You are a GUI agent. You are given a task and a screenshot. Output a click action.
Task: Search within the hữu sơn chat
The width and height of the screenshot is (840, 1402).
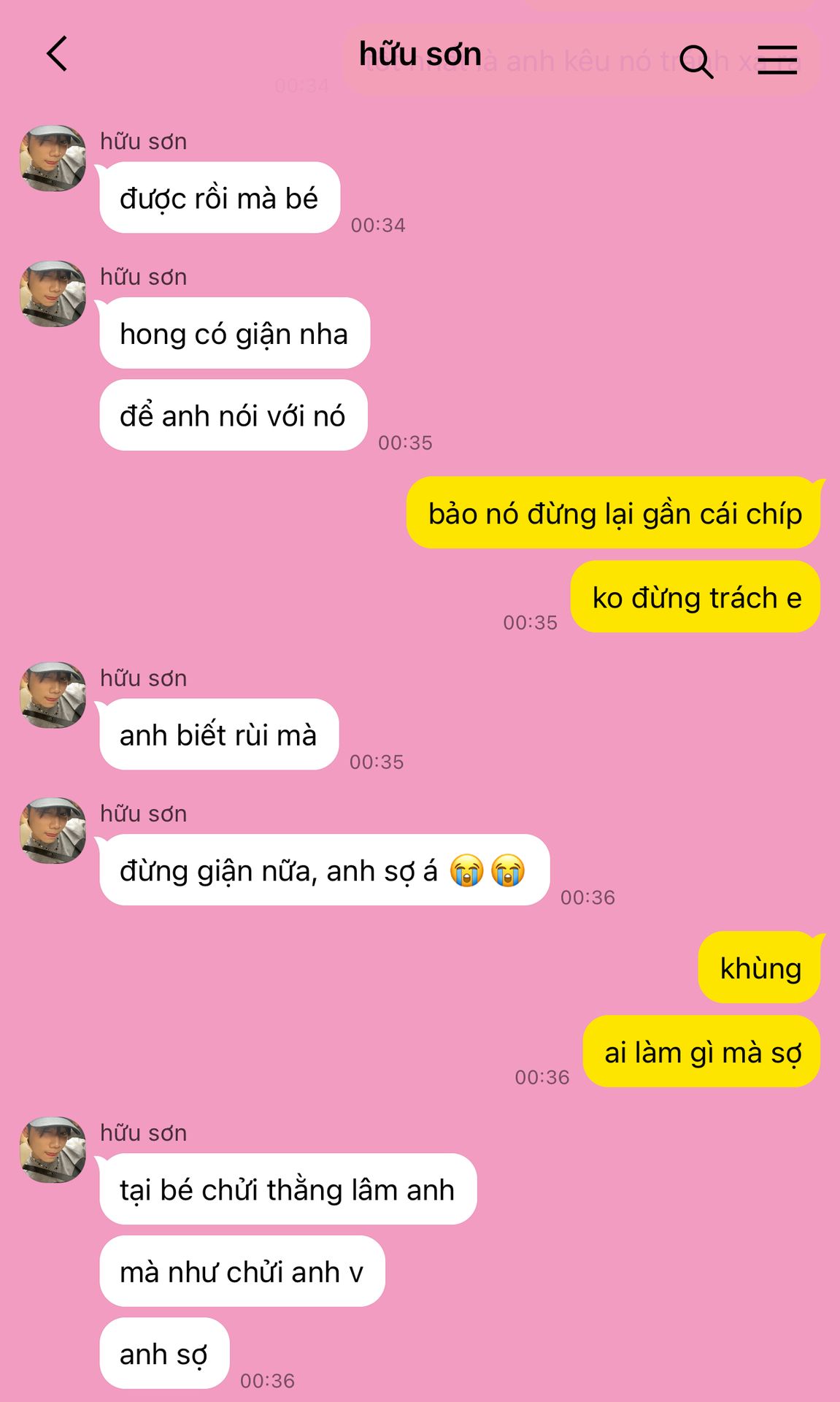[x=696, y=61]
